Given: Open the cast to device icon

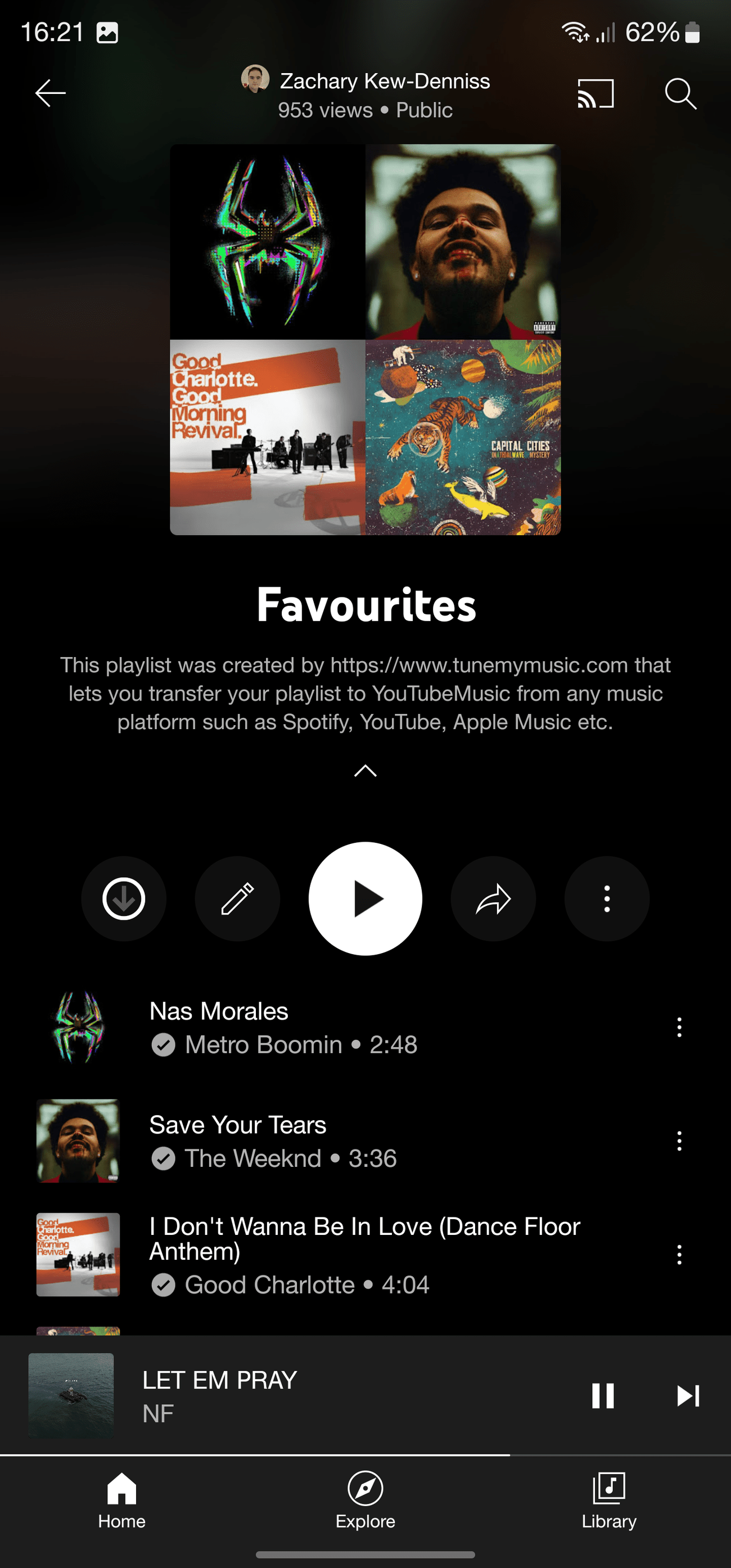Looking at the screenshot, I should click(595, 94).
